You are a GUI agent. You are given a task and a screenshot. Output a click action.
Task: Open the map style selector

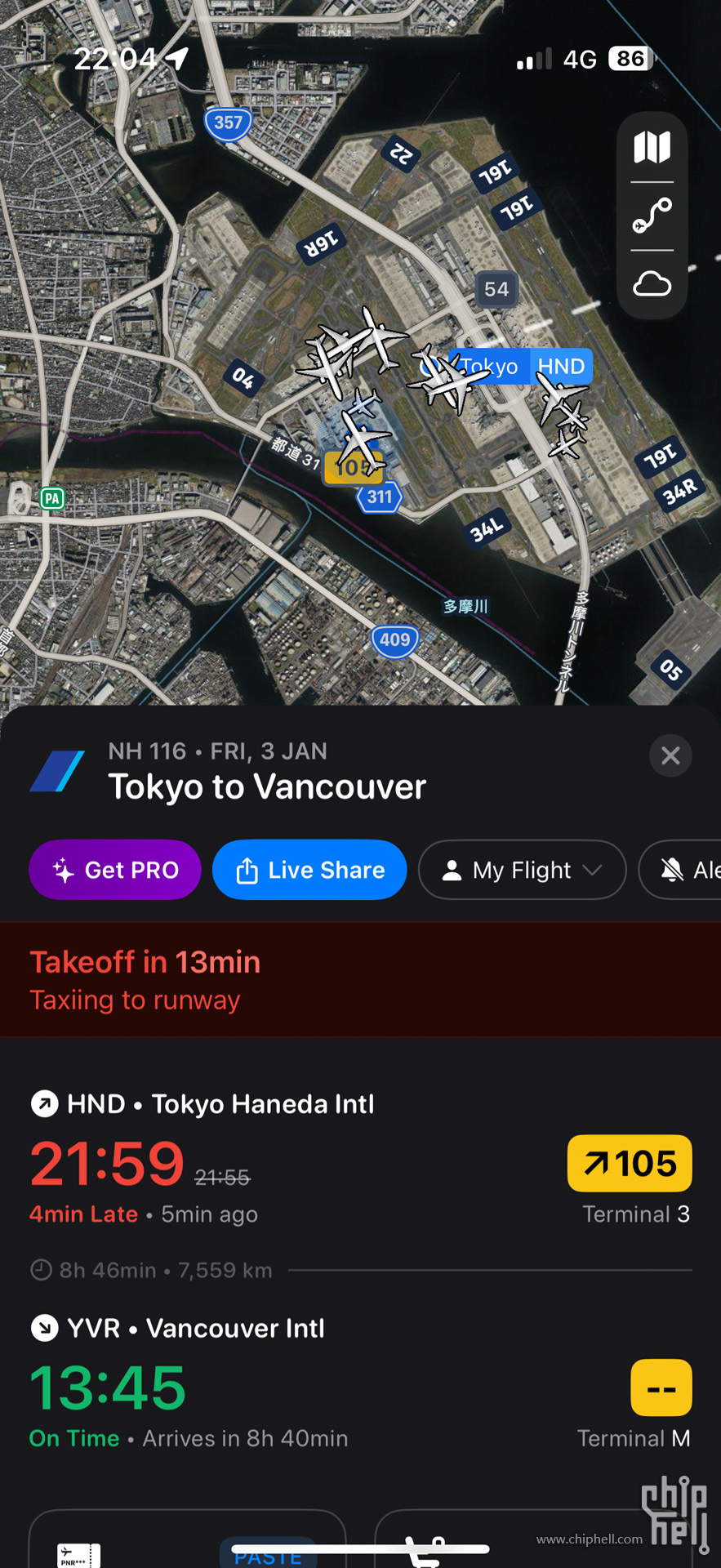coord(652,148)
